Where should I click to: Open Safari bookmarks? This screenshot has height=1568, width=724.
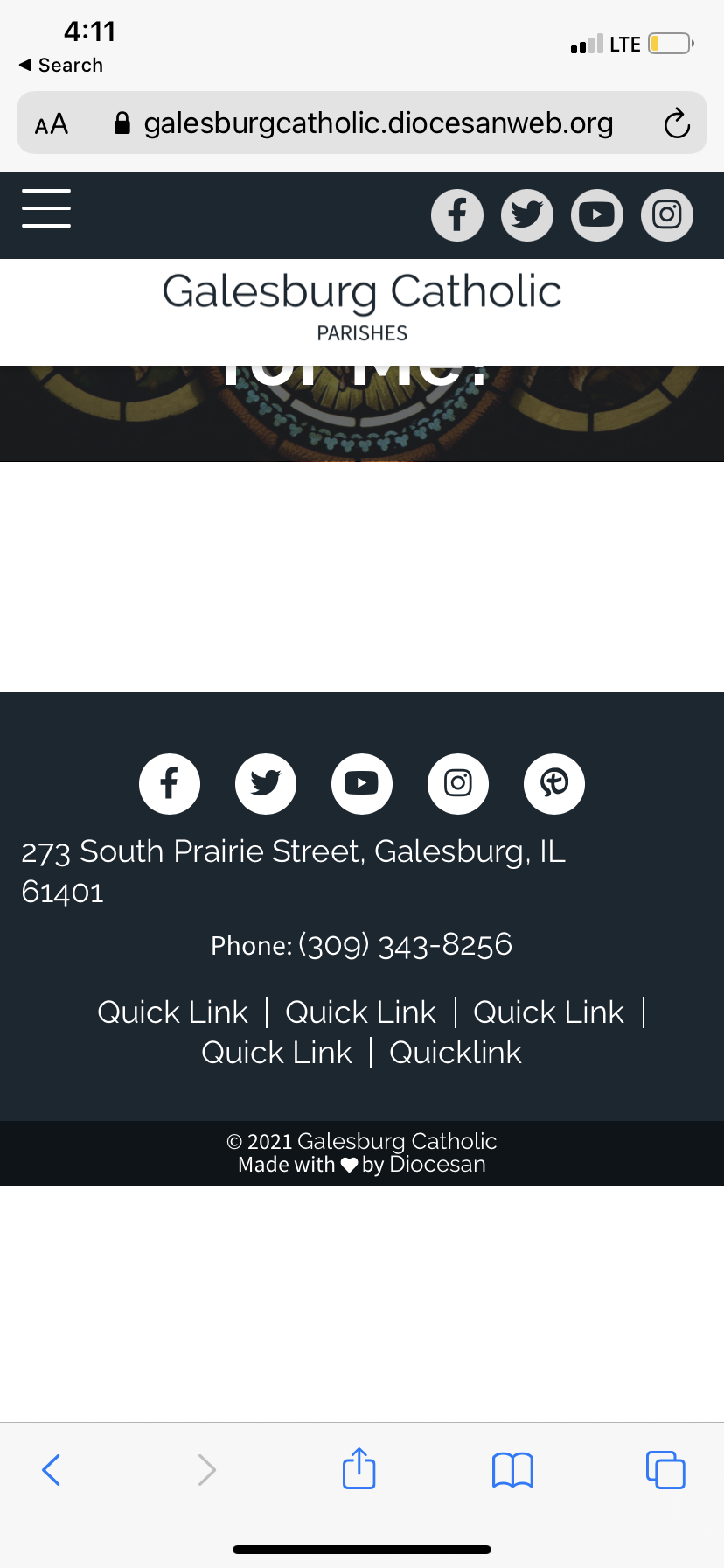point(512,1469)
